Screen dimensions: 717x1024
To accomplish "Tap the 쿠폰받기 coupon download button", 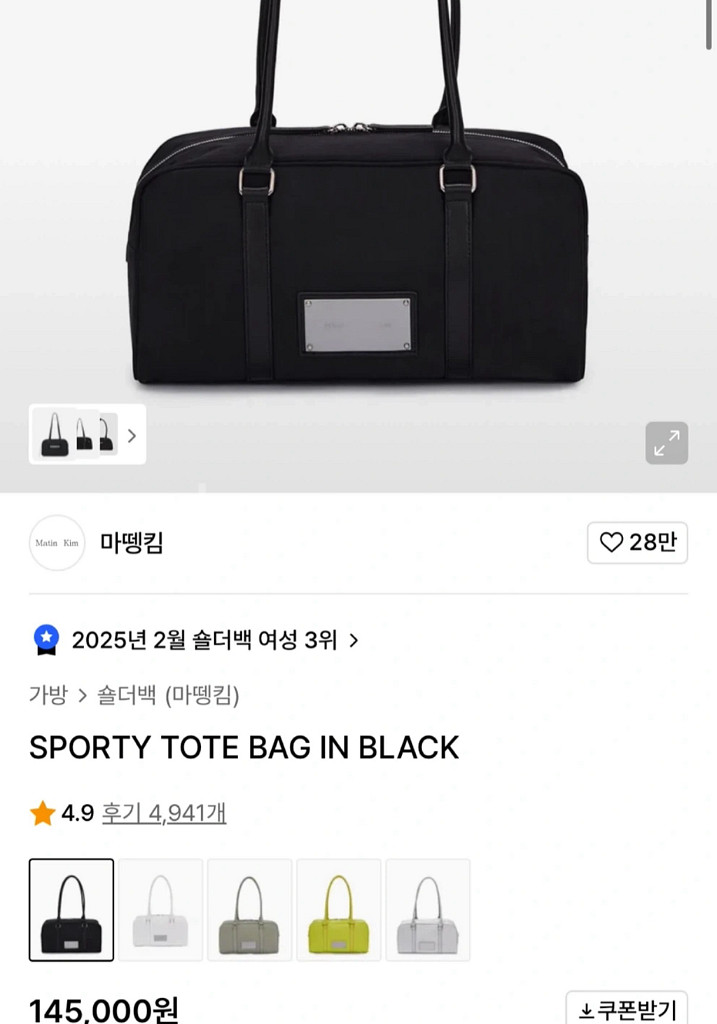I will (627, 1009).
